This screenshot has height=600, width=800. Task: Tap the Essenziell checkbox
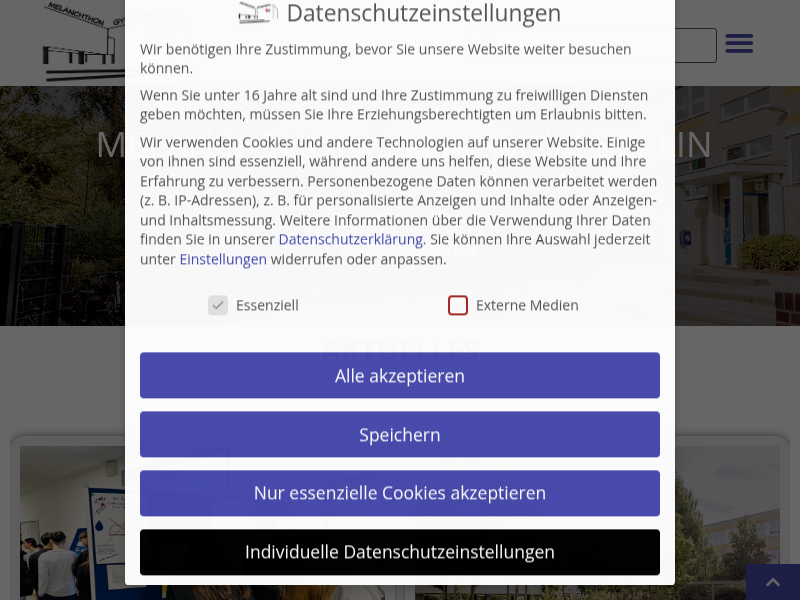click(x=218, y=305)
